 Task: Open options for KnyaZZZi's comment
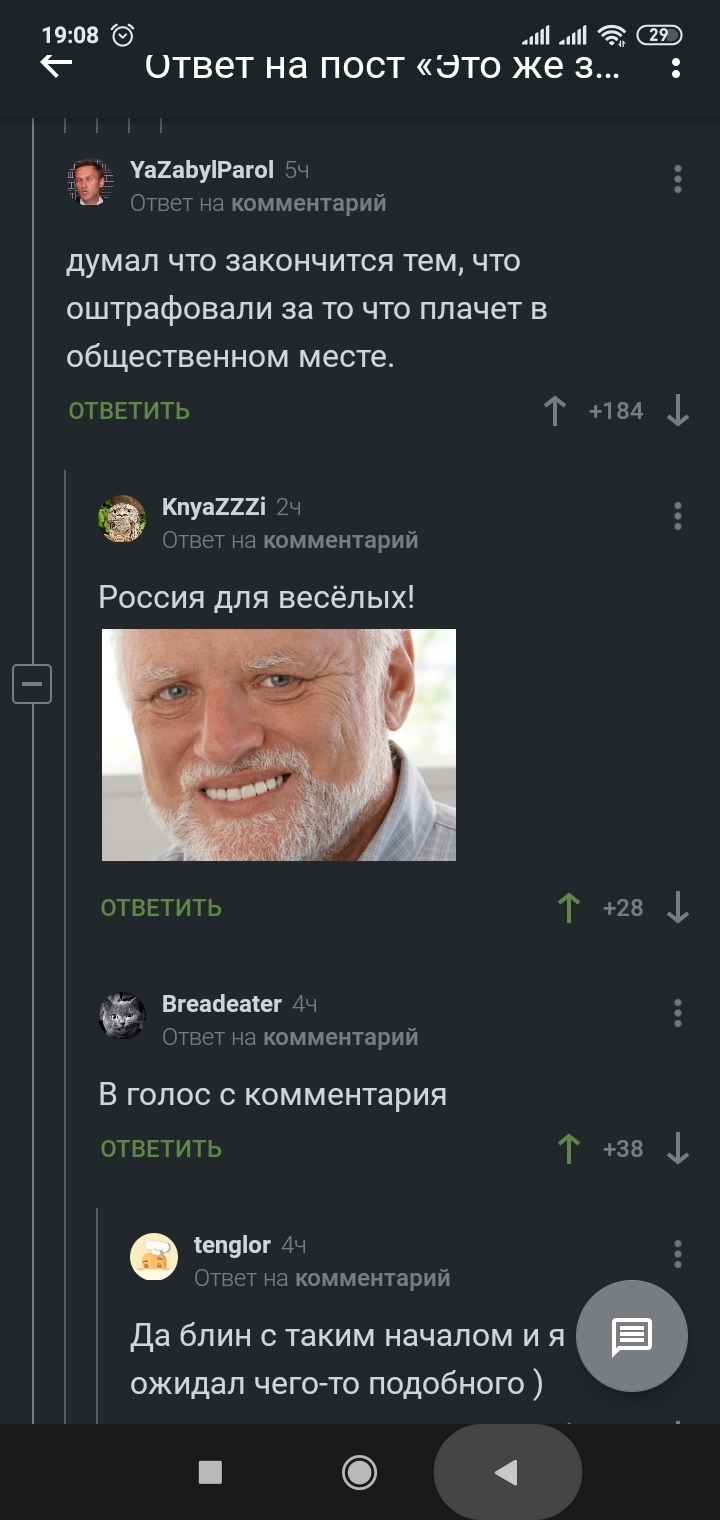pos(677,516)
